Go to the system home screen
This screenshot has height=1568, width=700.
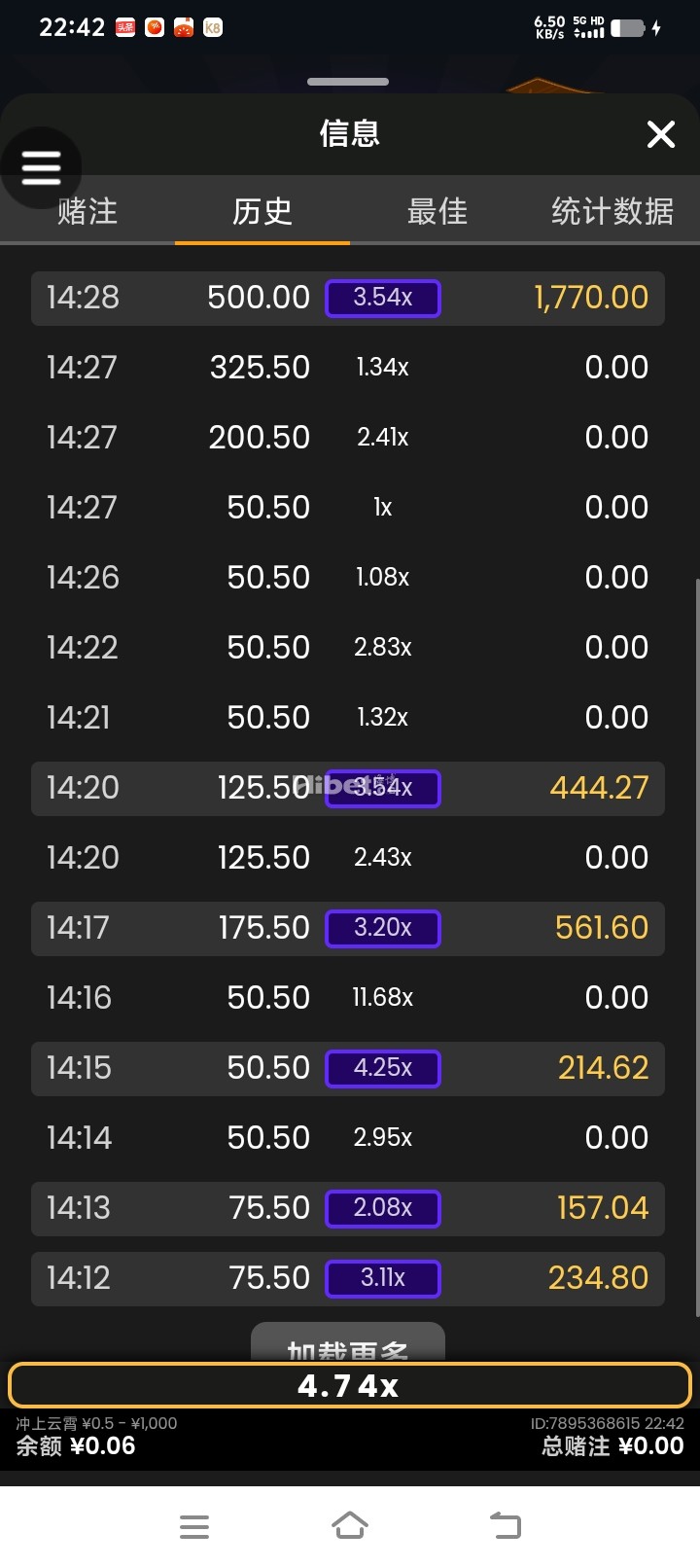350,1525
